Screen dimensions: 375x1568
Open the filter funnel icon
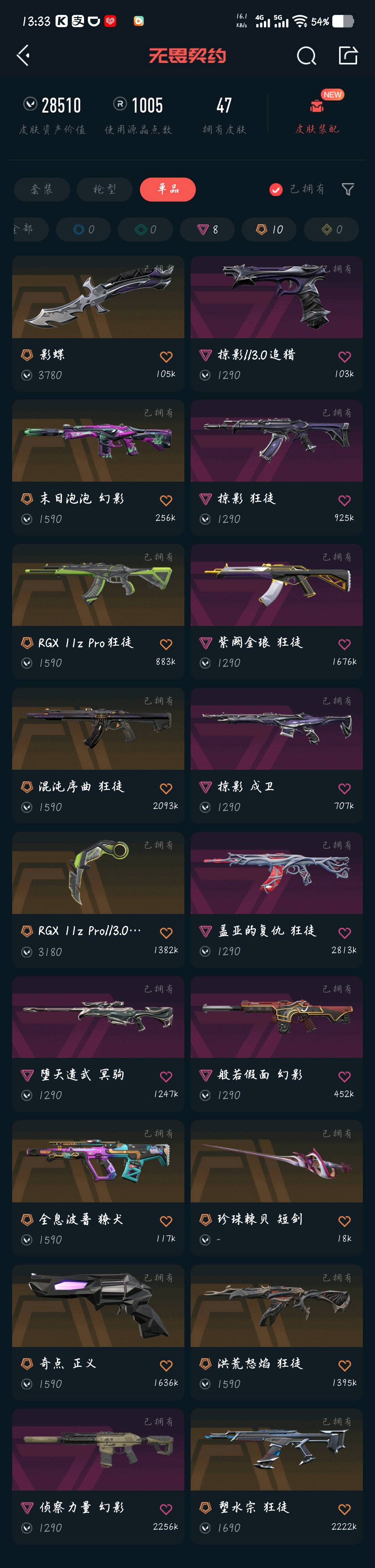click(x=348, y=190)
